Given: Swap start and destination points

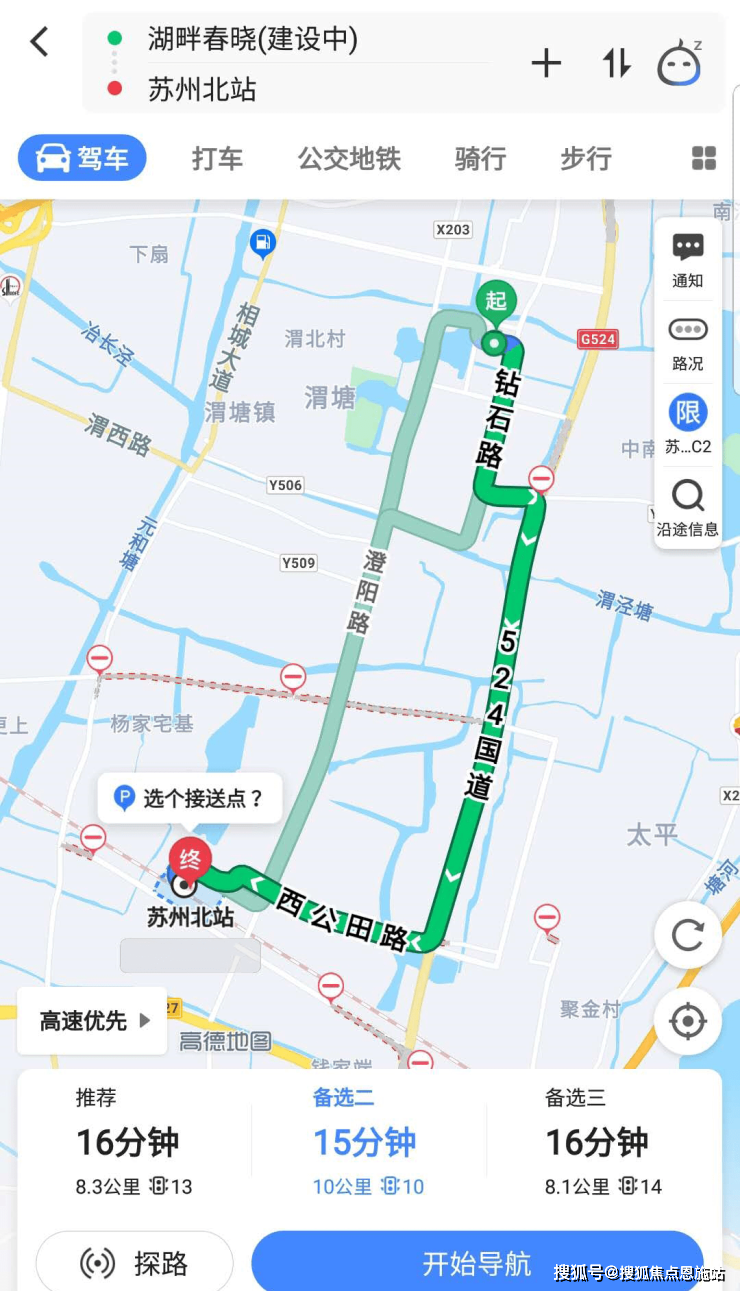Looking at the screenshot, I should [615, 62].
